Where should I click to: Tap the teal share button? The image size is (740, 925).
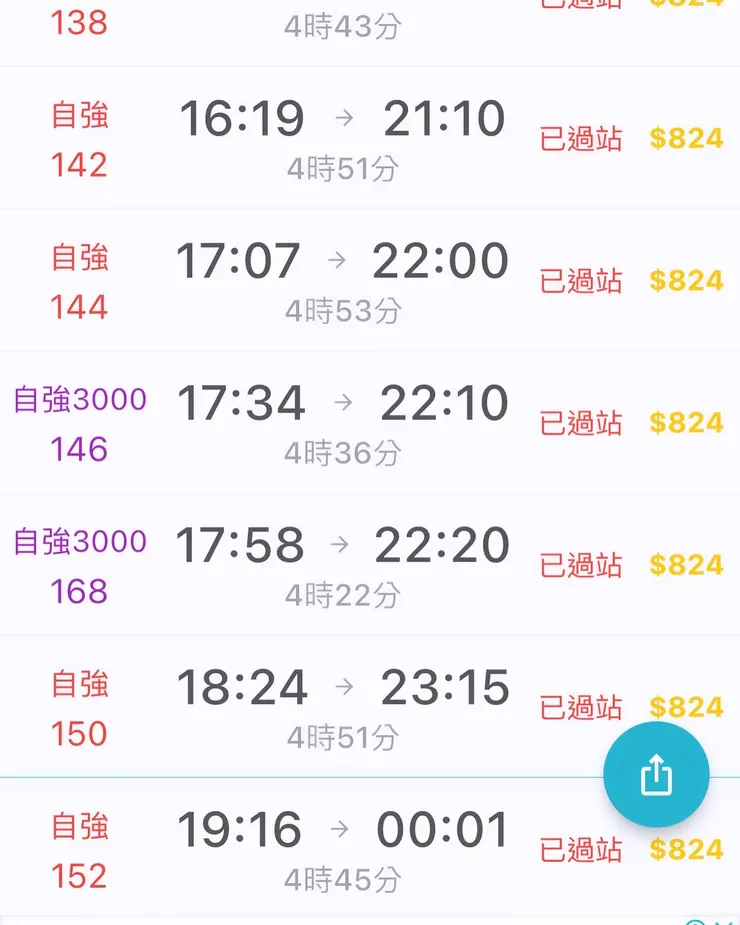point(656,774)
